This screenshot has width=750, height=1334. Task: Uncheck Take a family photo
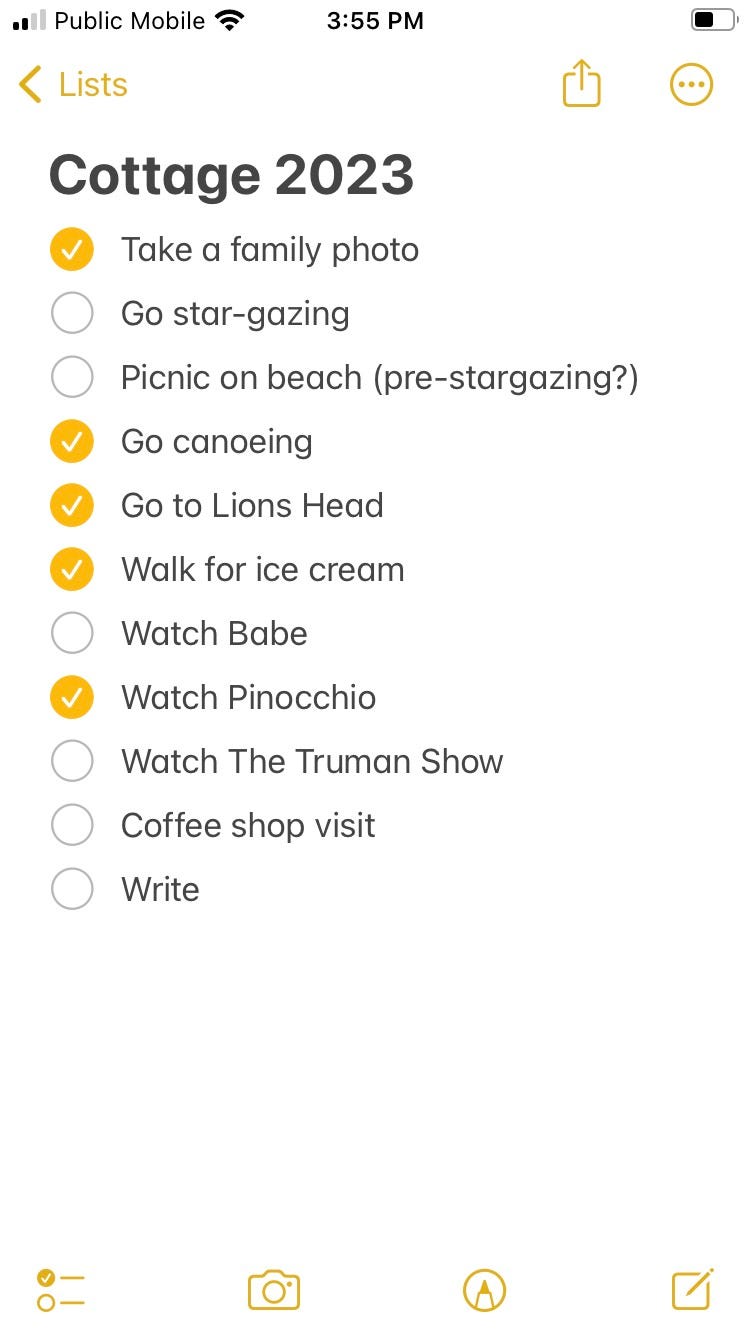click(x=72, y=250)
